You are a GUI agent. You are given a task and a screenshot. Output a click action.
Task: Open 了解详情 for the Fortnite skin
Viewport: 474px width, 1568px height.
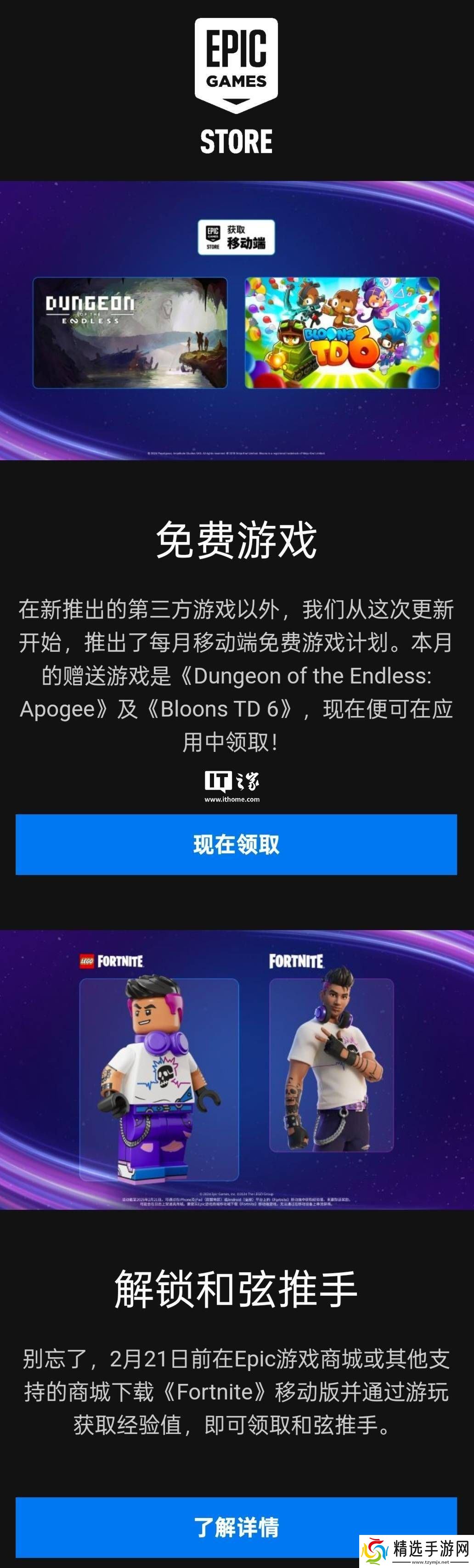pyautogui.click(x=236, y=1526)
